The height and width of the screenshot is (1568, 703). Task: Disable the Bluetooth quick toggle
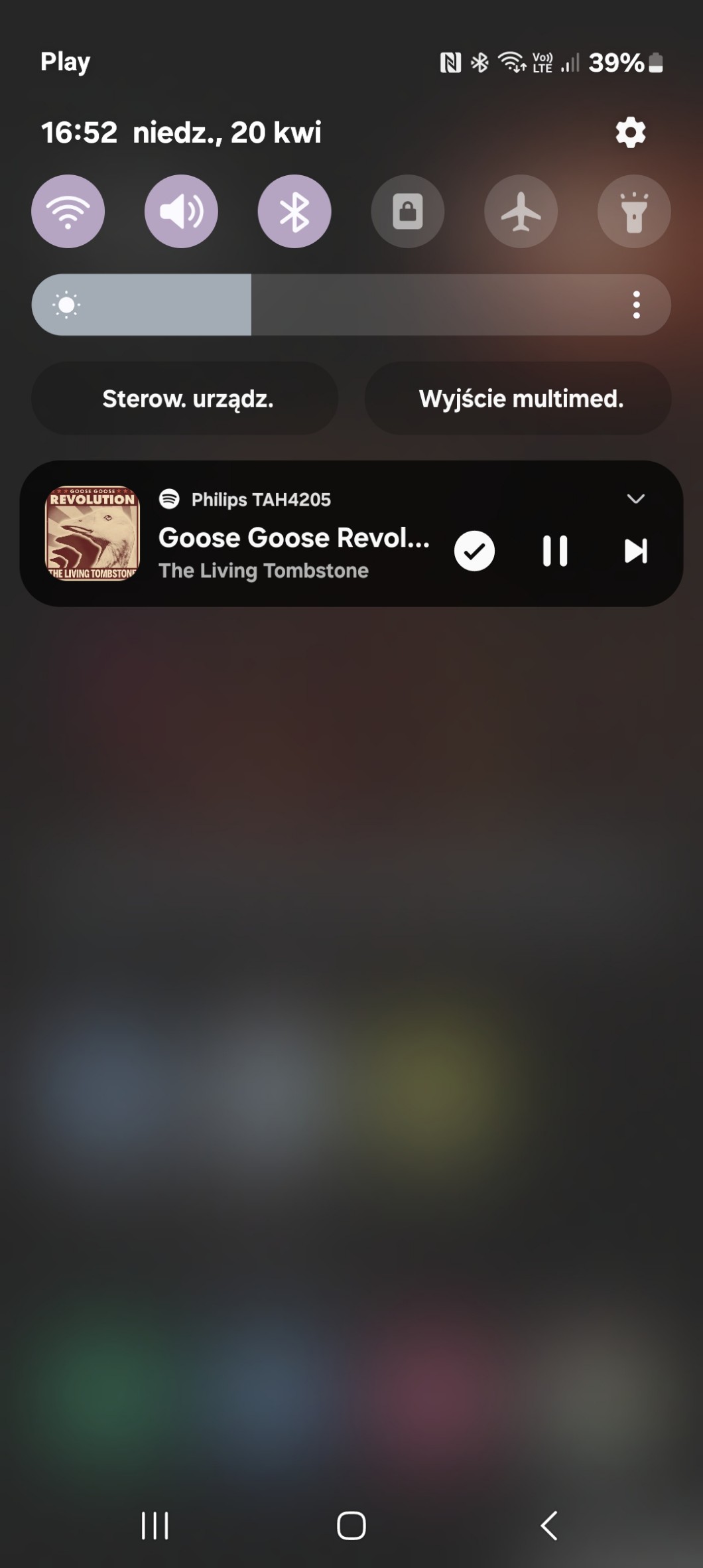pyautogui.click(x=294, y=212)
